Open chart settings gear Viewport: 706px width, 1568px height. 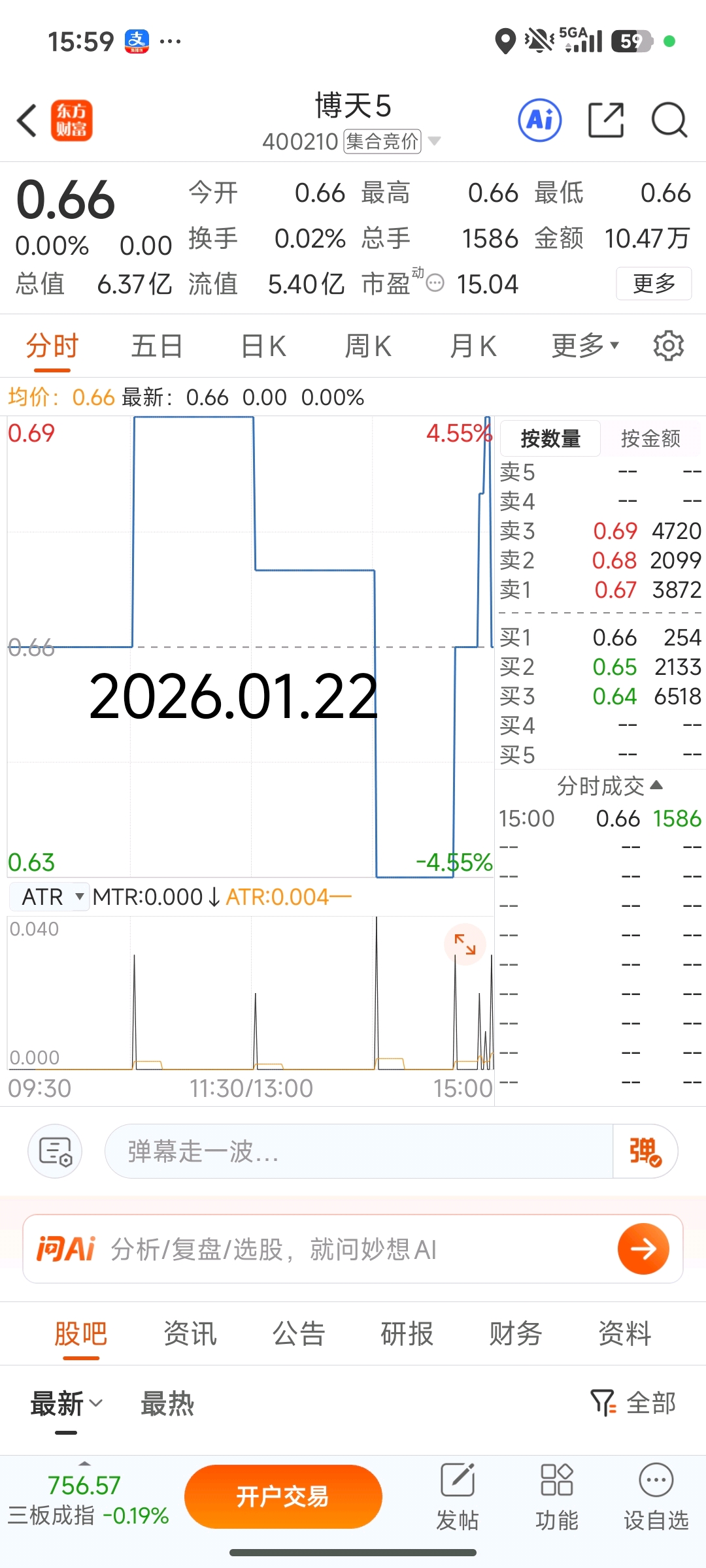pos(668,346)
